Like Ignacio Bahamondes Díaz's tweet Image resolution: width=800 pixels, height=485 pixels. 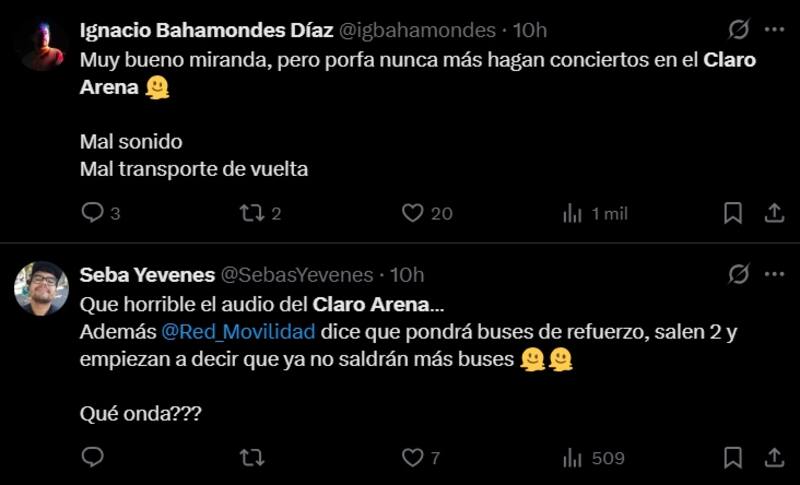pyautogui.click(x=412, y=213)
